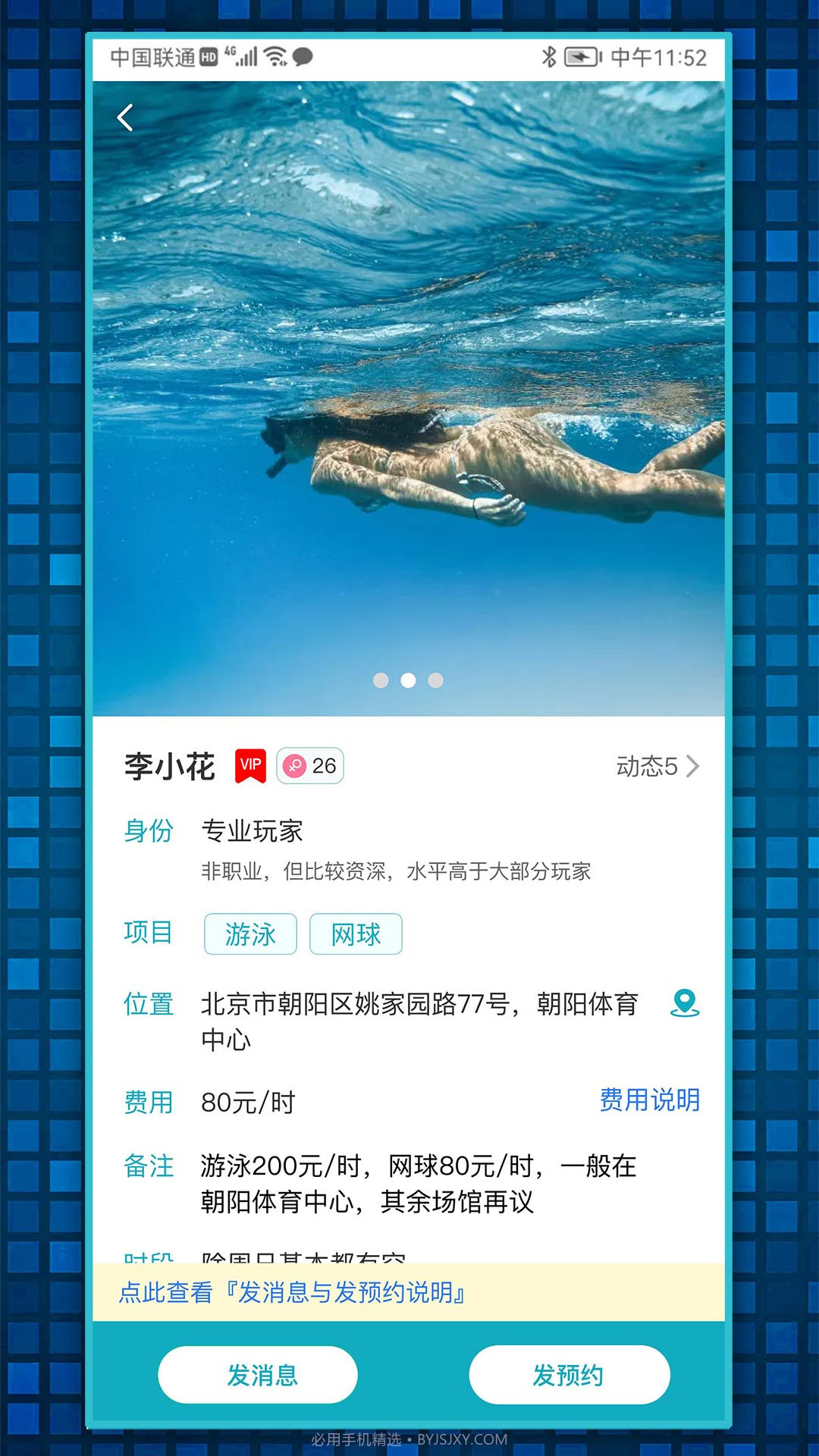Viewport: 819px width, 1456px height.
Task: Select the middle carousel dot
Action: tap(409, 681)
